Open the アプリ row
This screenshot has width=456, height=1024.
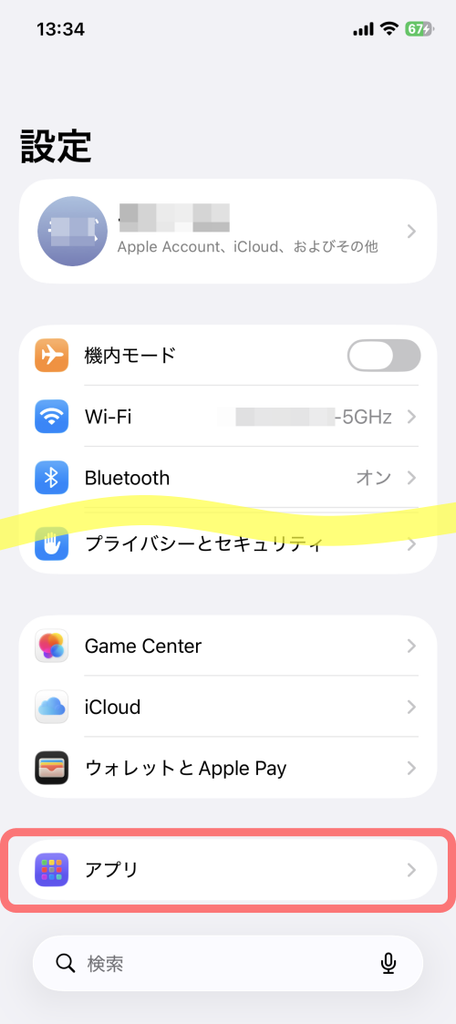[x=228, y=869]
